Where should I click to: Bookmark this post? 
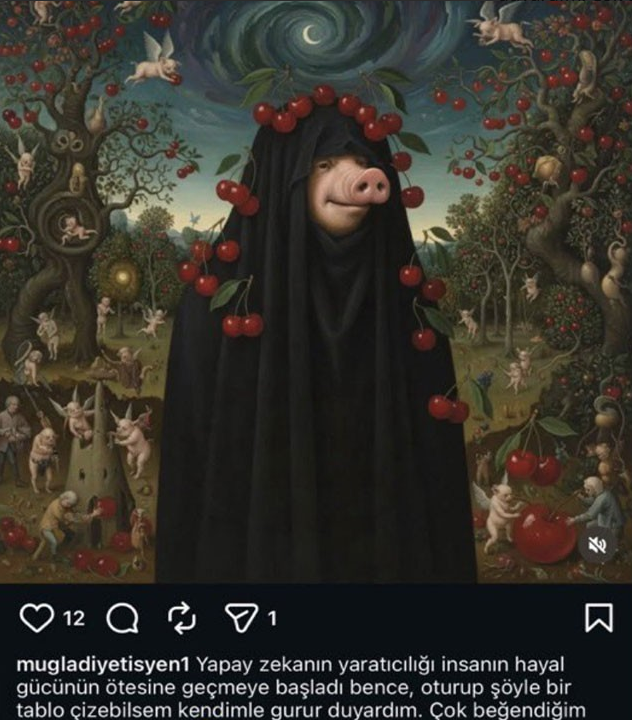597,618
